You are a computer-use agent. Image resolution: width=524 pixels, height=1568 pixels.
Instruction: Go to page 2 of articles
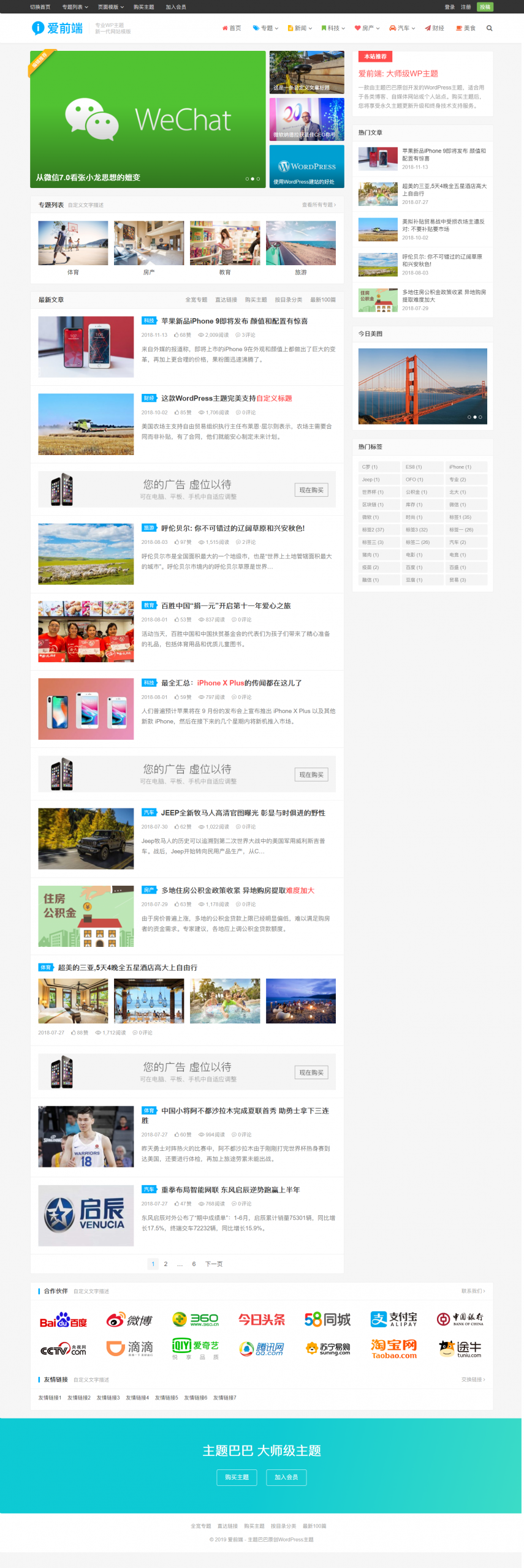tap(165, 1264)
